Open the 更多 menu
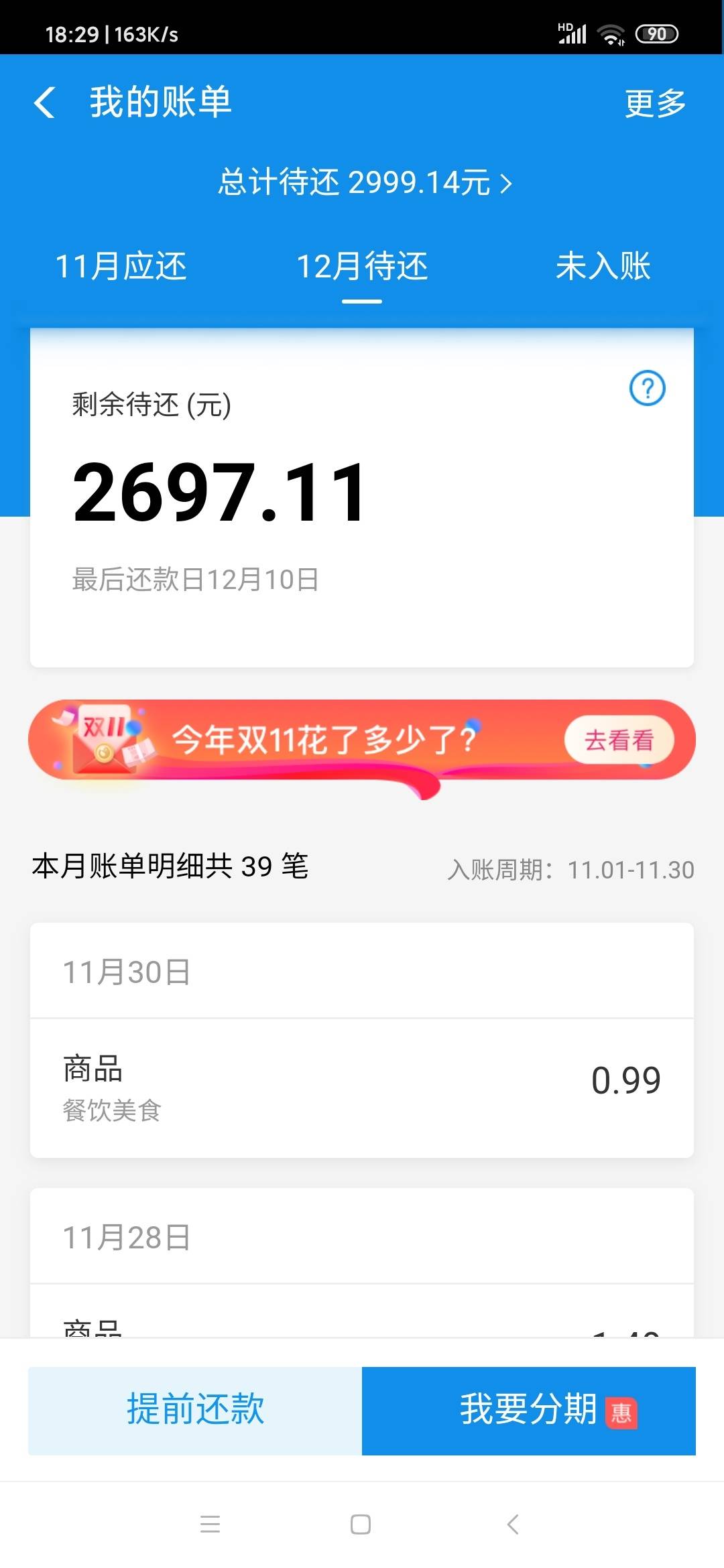This screenshot has height=1568, width=724. point(655,103)
